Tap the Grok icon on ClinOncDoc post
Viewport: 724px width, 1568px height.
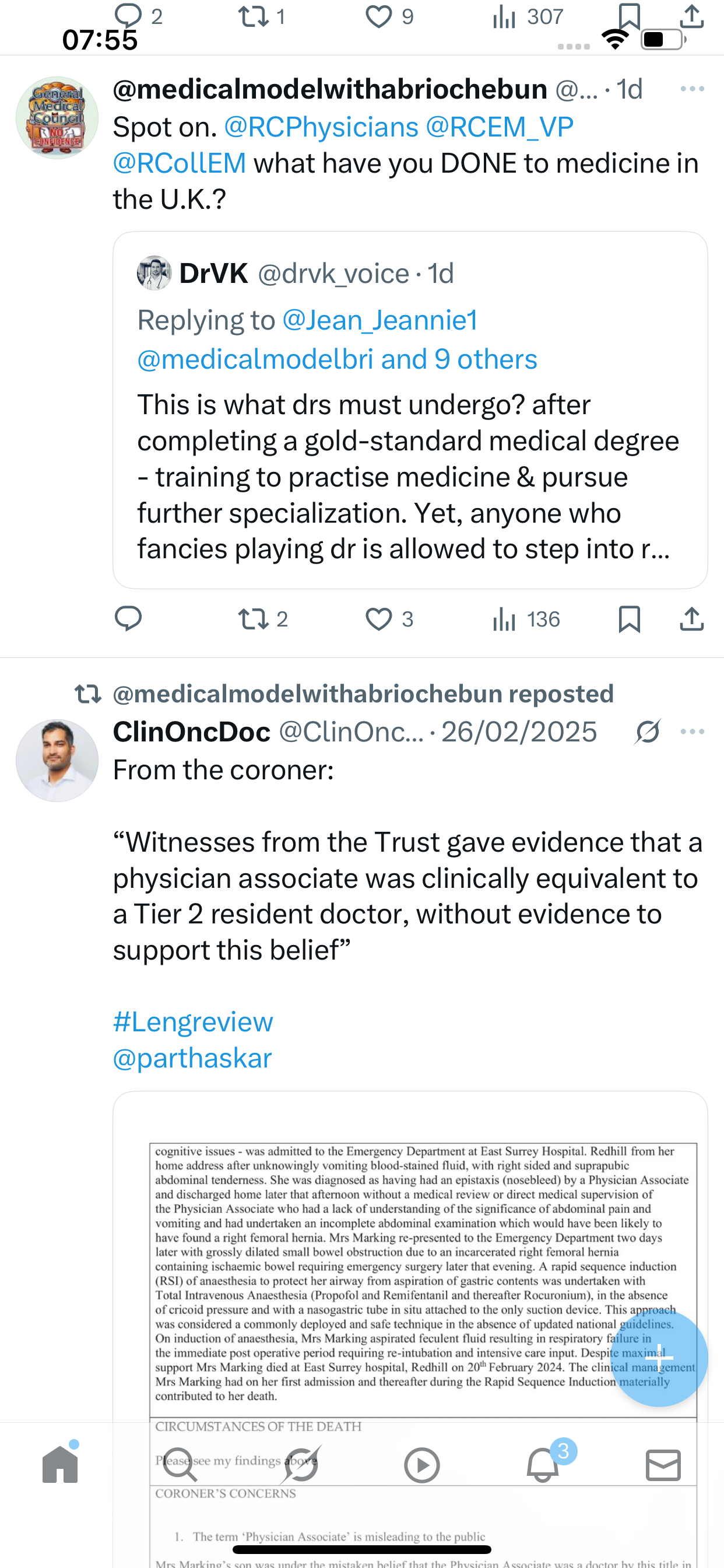[647, 731]
